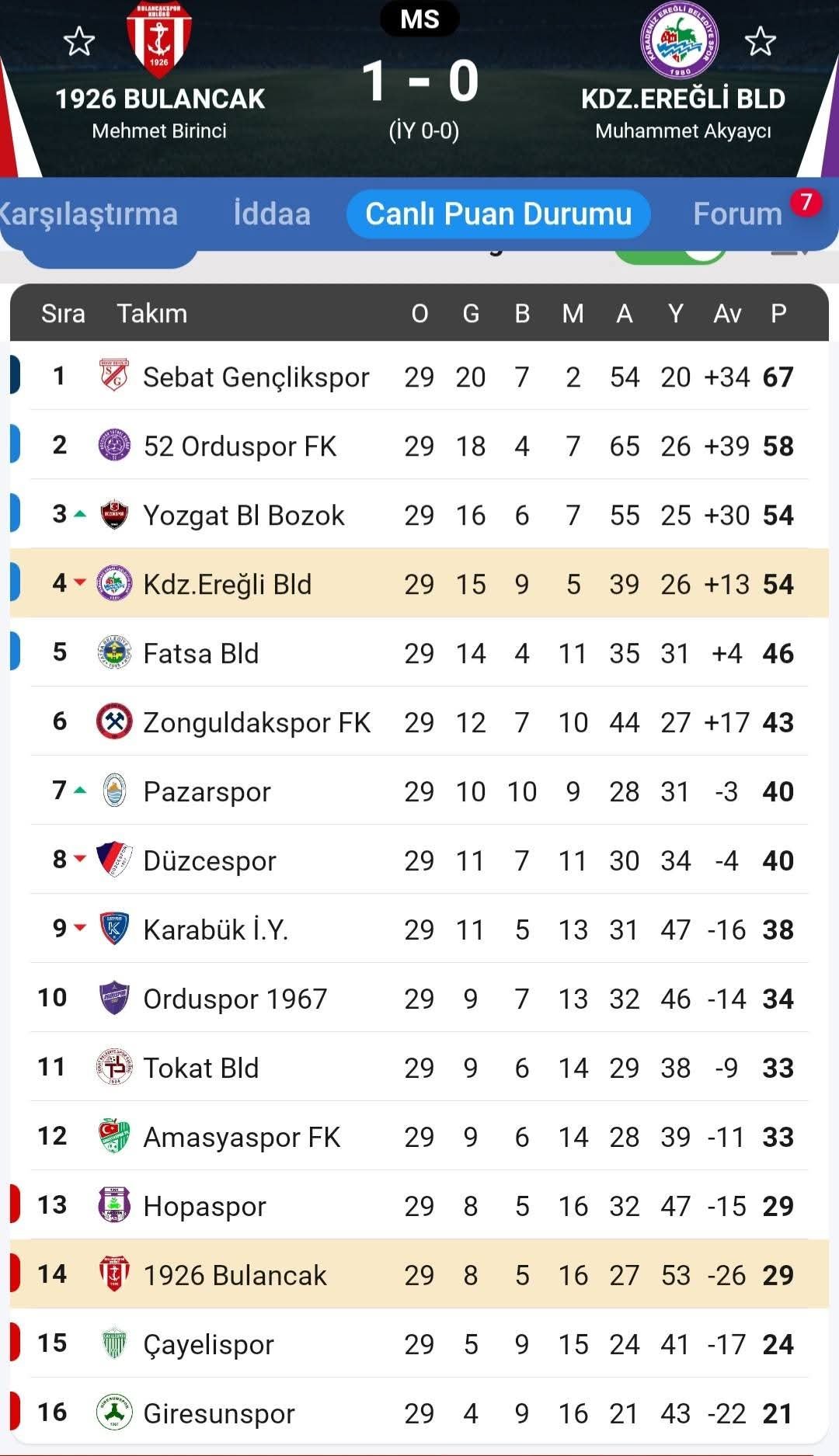Open Pazarspor team row
This screenshot has height=1456, width=839.
coord(207,792)
